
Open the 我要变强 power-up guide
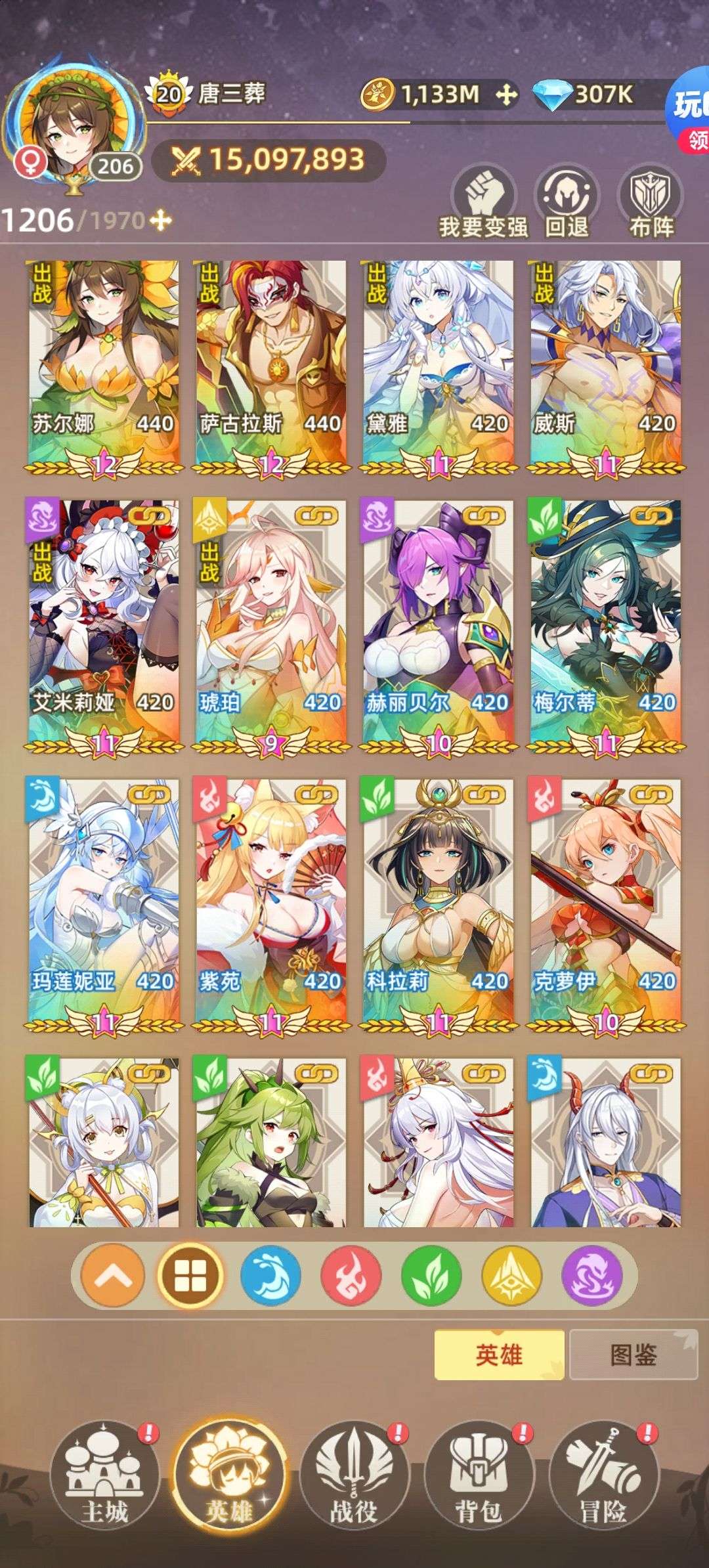click(484, 203)
